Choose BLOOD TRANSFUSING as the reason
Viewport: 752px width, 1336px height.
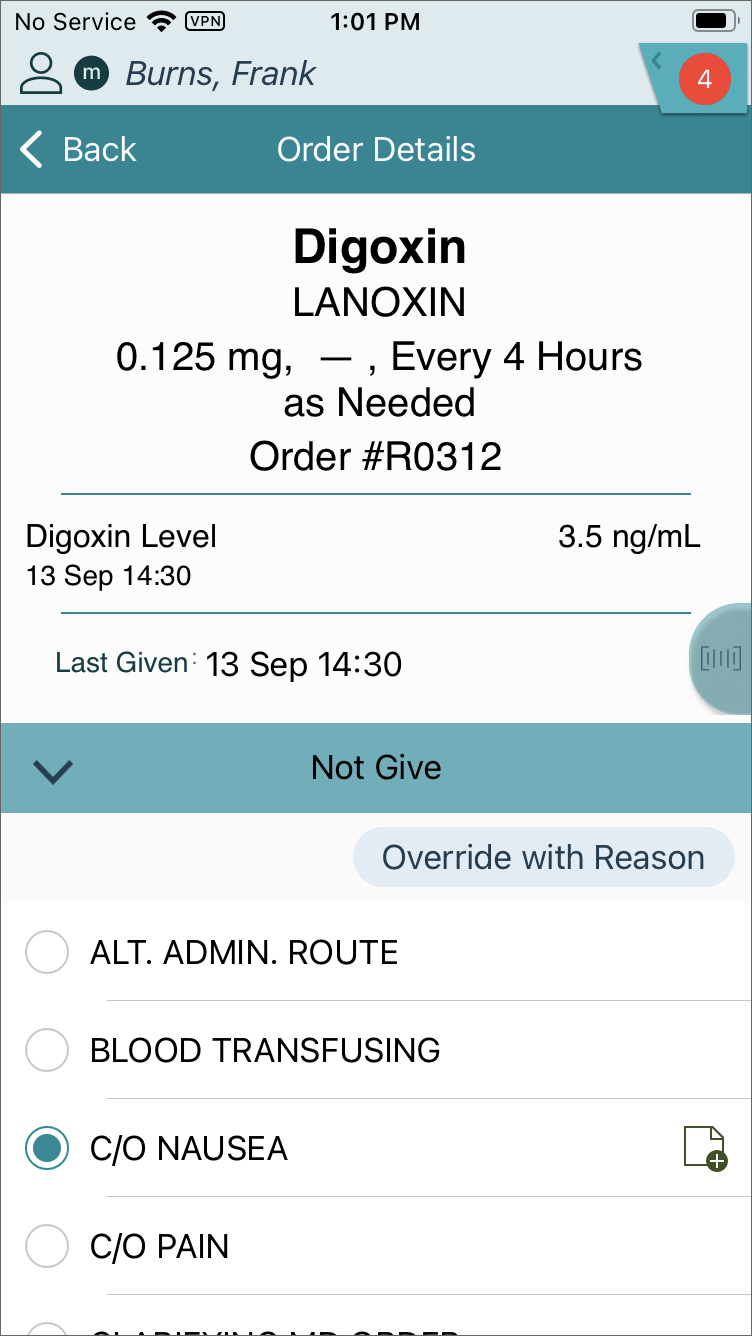tap(47, 1050)
